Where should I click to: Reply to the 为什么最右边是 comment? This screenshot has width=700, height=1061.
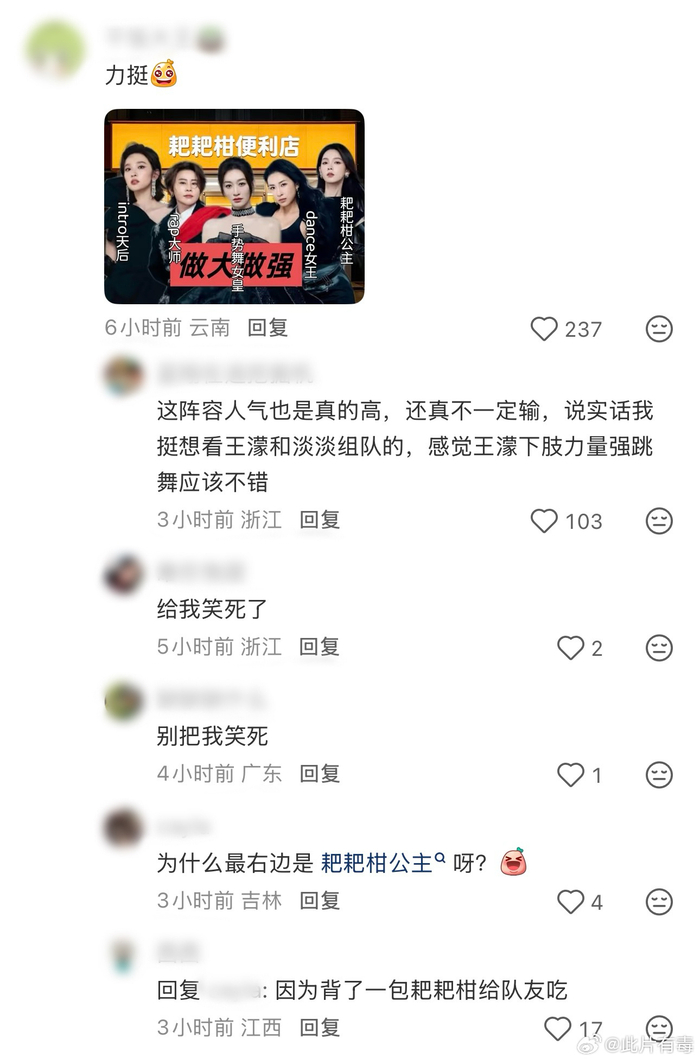coord(320,901)
